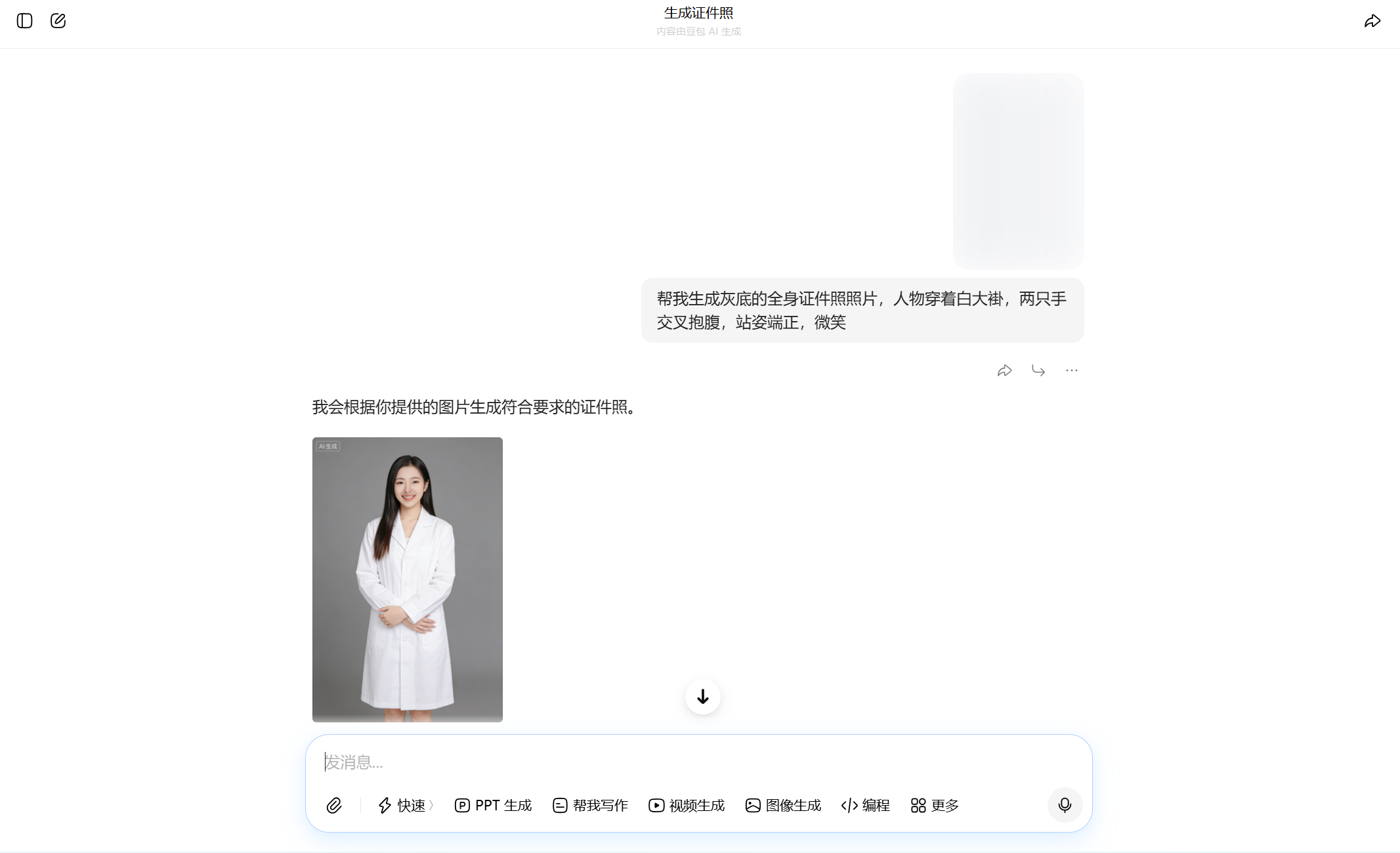This screenshot has height=853, width=1400.
Task: Share the user message with the arrow icon
Action: pyautogui.click(x=1004, y=371)
